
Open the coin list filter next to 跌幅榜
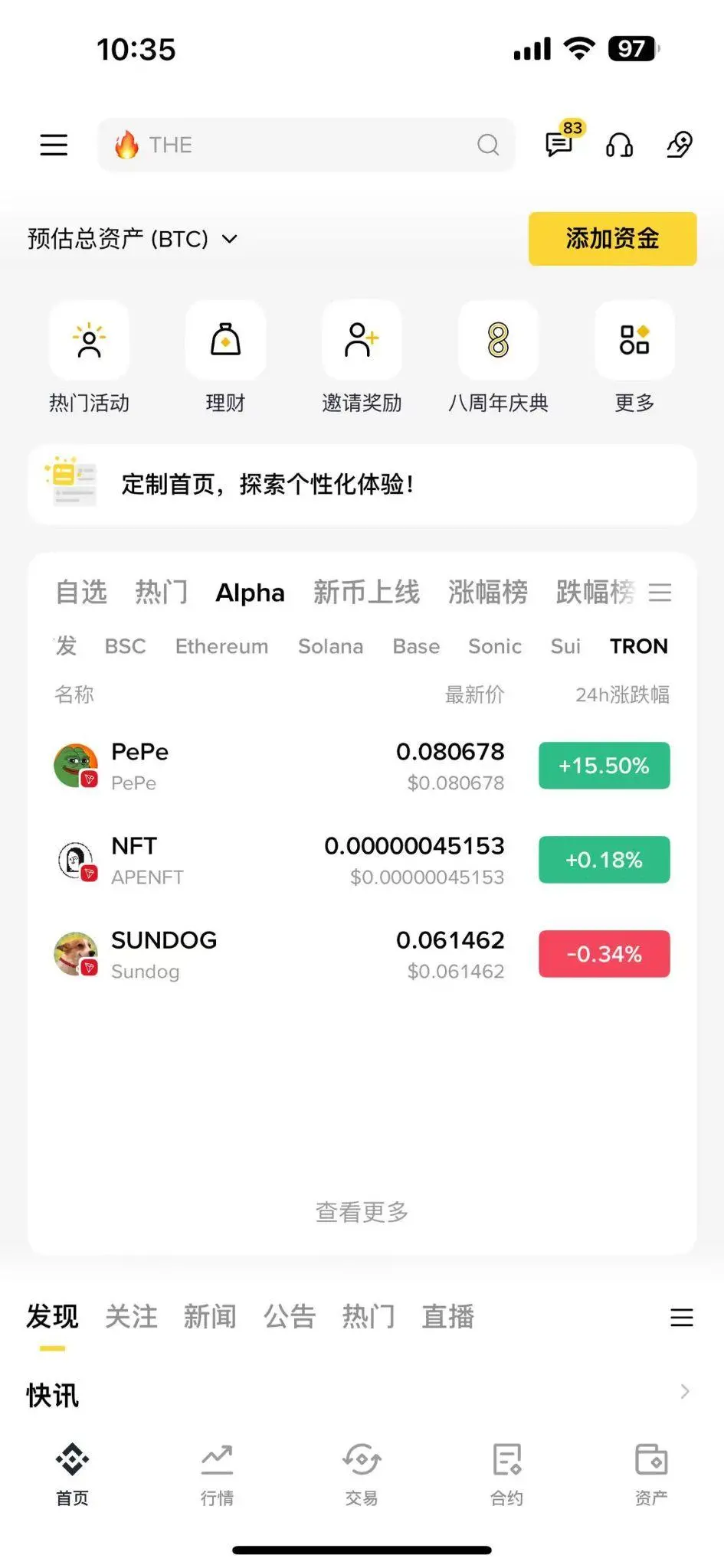point(660,593)
